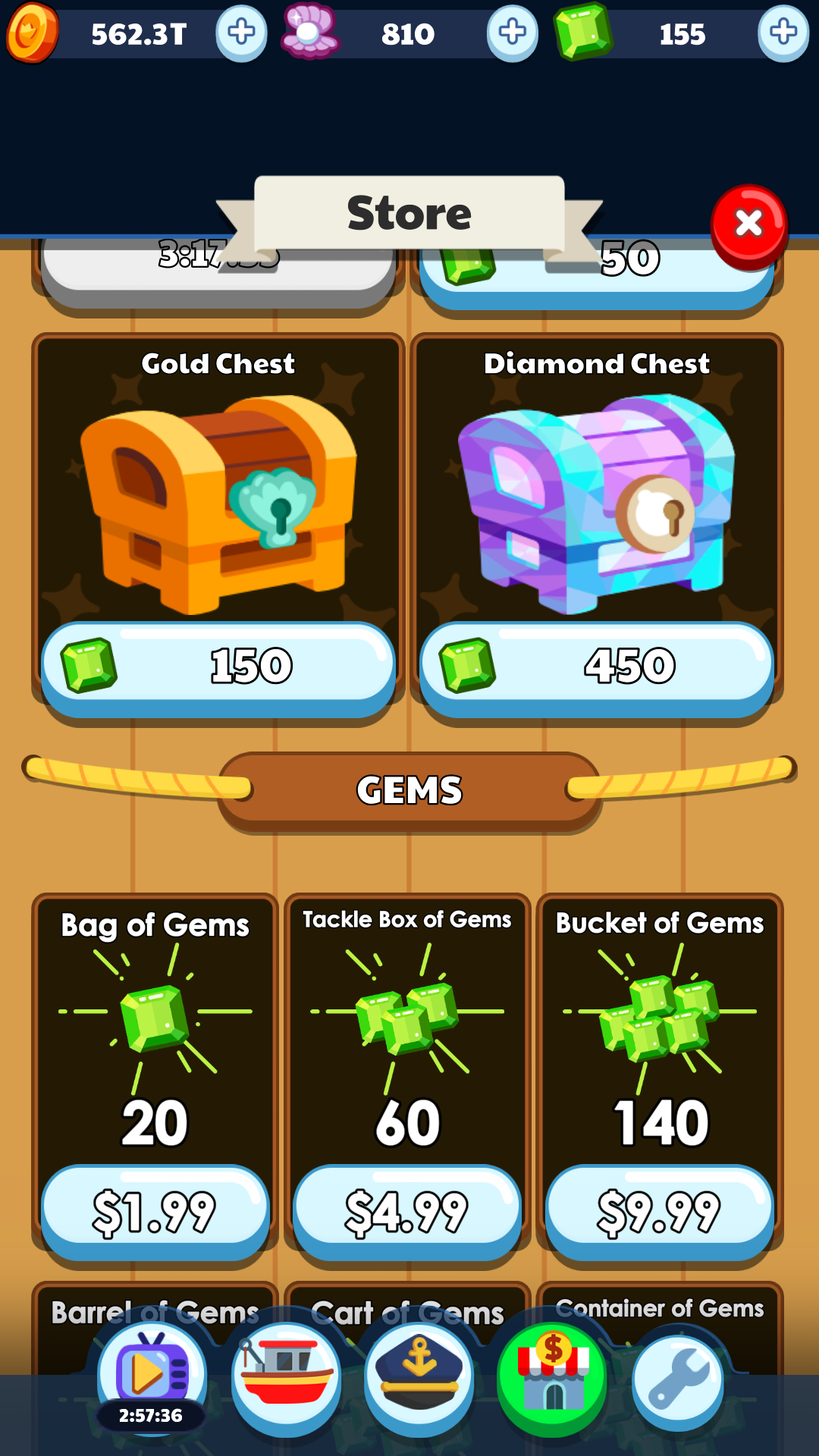Switch to the boat tab
Viewport: 819px width, 1456px height.
286,1379
